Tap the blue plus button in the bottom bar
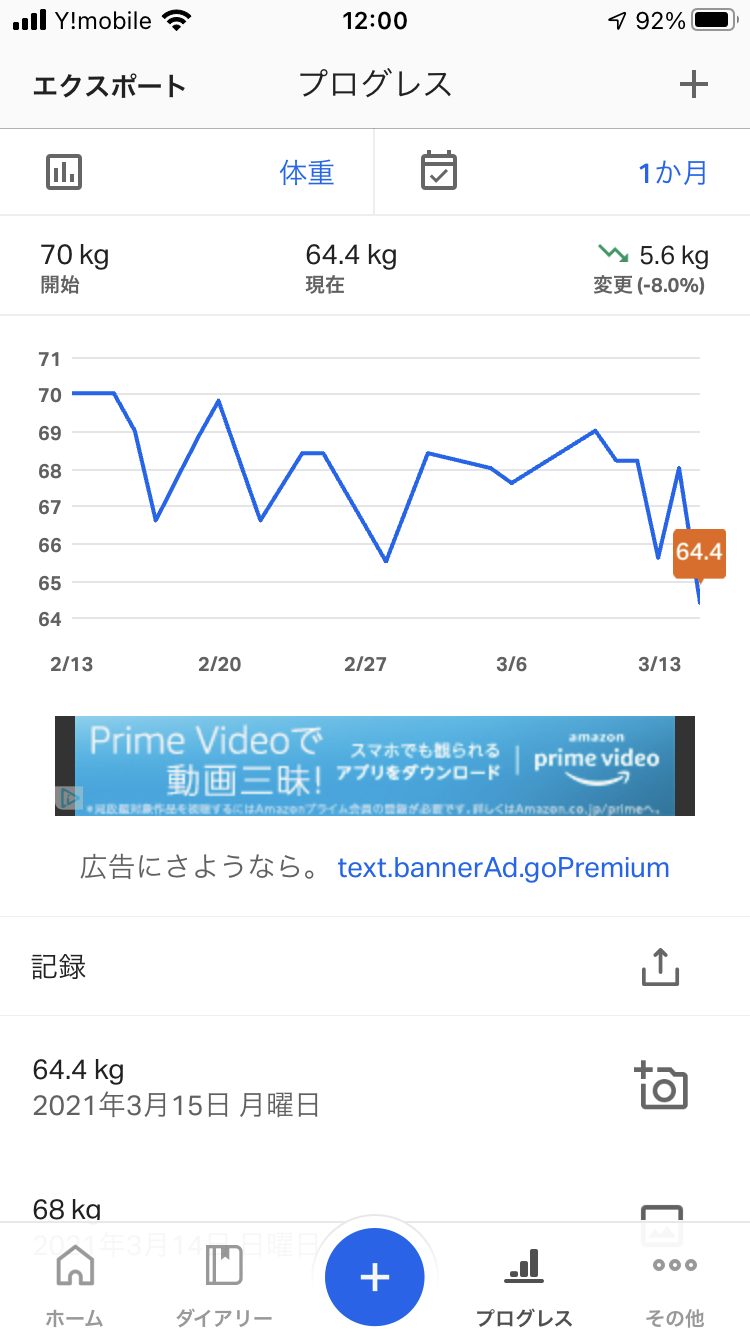This screenshot has width=750, height=1334. (375, 1277)
